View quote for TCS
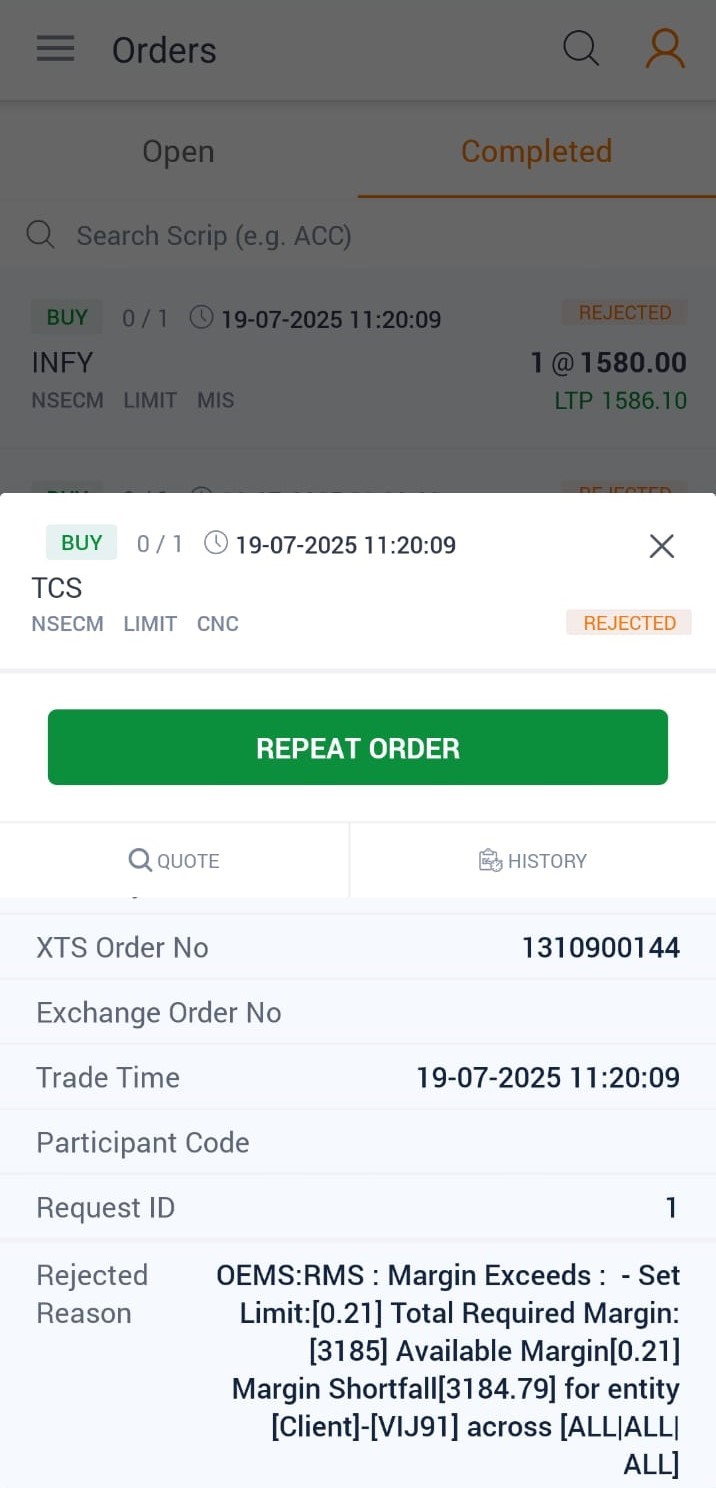 pos(174,861)
